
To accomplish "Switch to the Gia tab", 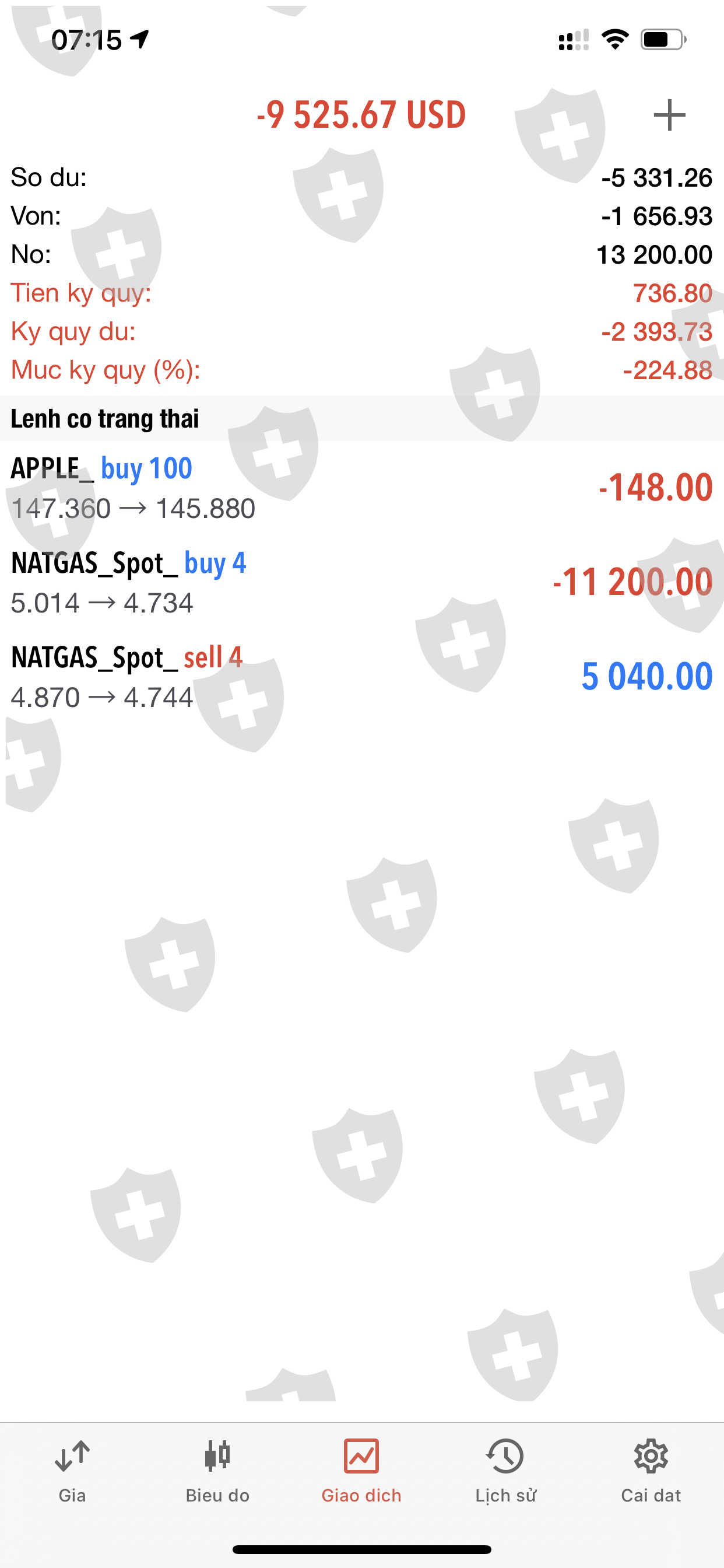I will tap(72, 1471).
